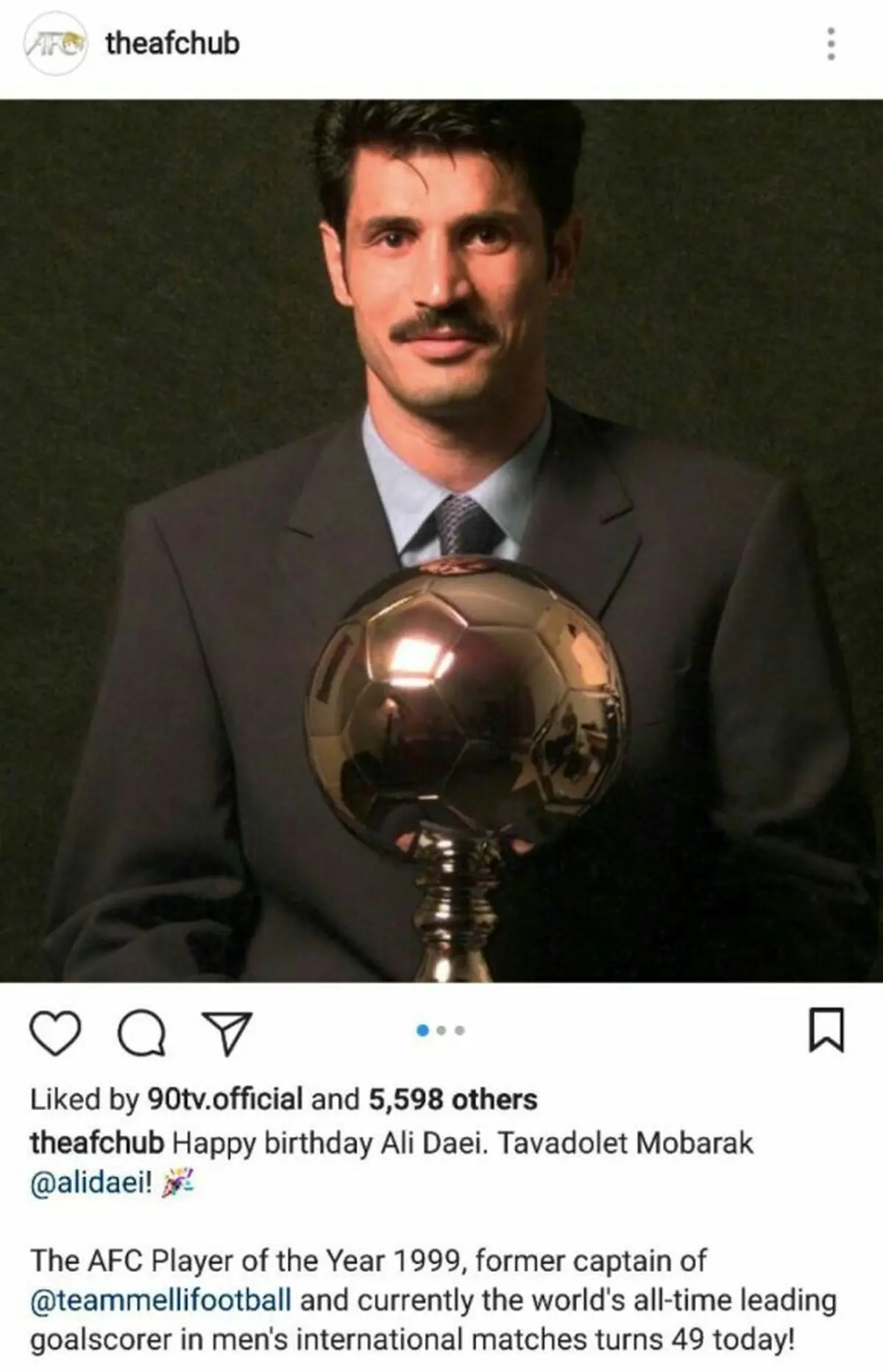View the 5,598 others who liked
The width and height of the screenshot is (883, 1372).
(452, 1099)
